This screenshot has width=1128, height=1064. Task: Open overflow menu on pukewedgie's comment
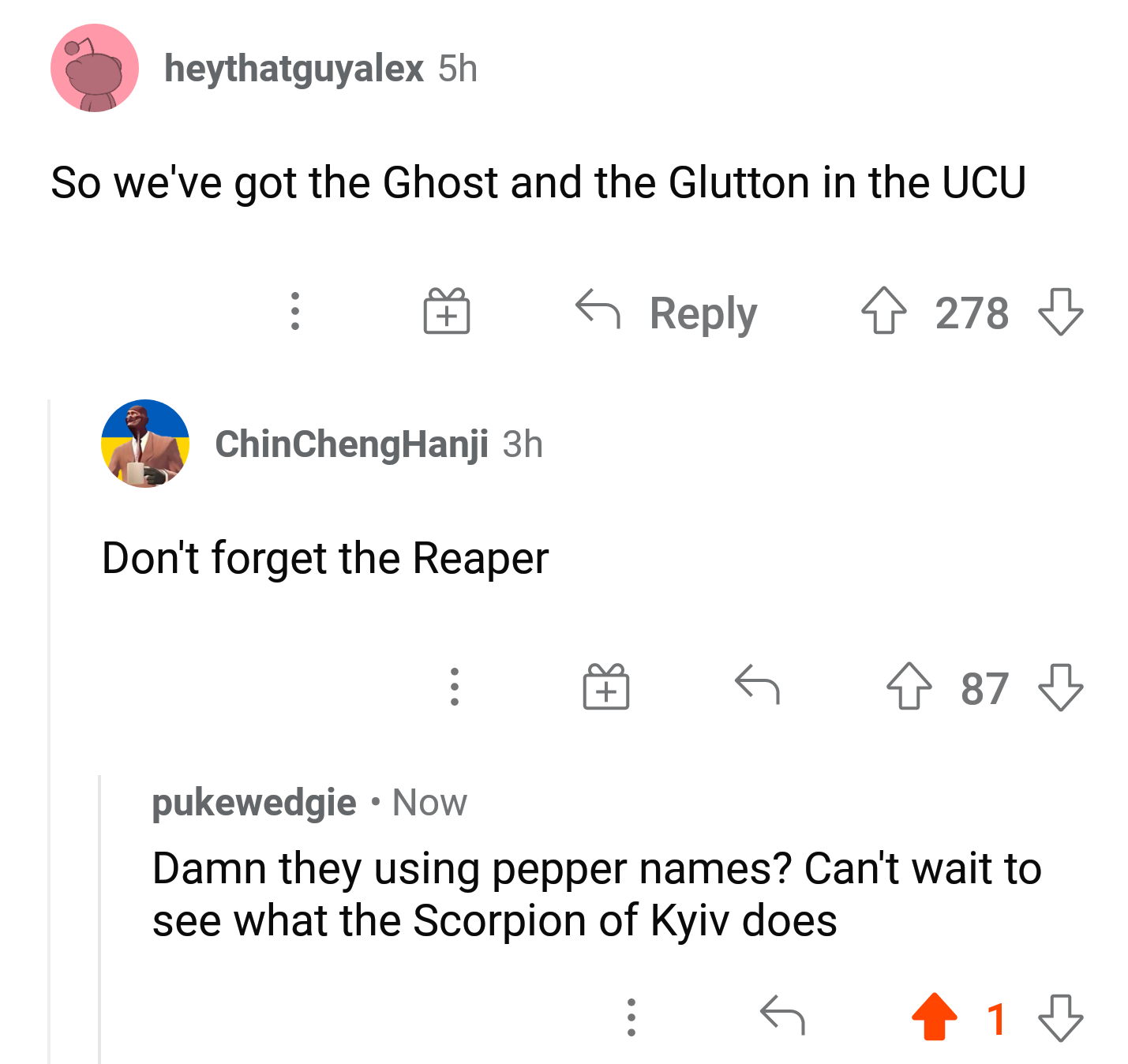(631, 1017)
